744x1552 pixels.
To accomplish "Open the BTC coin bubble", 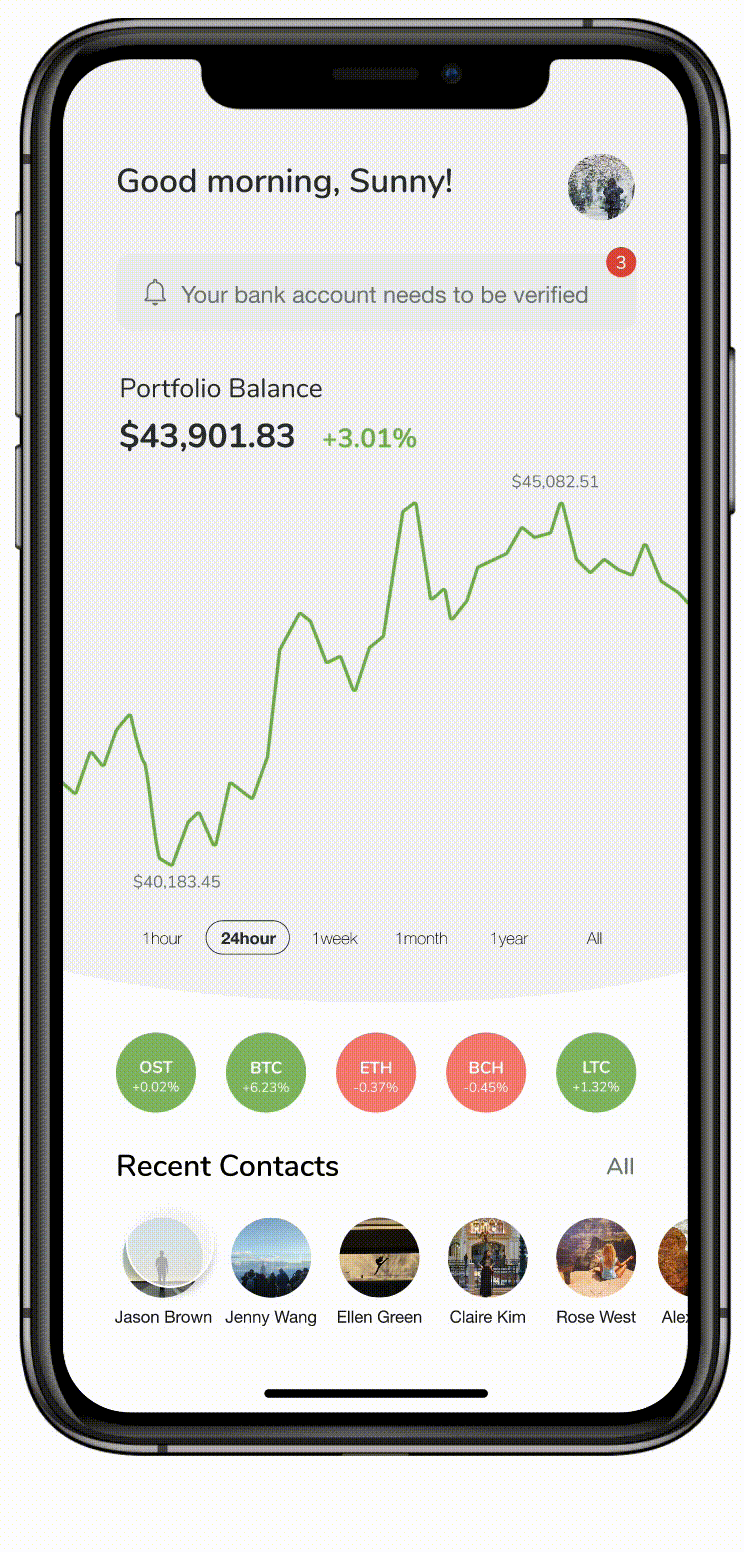I will click(266, 1073).
